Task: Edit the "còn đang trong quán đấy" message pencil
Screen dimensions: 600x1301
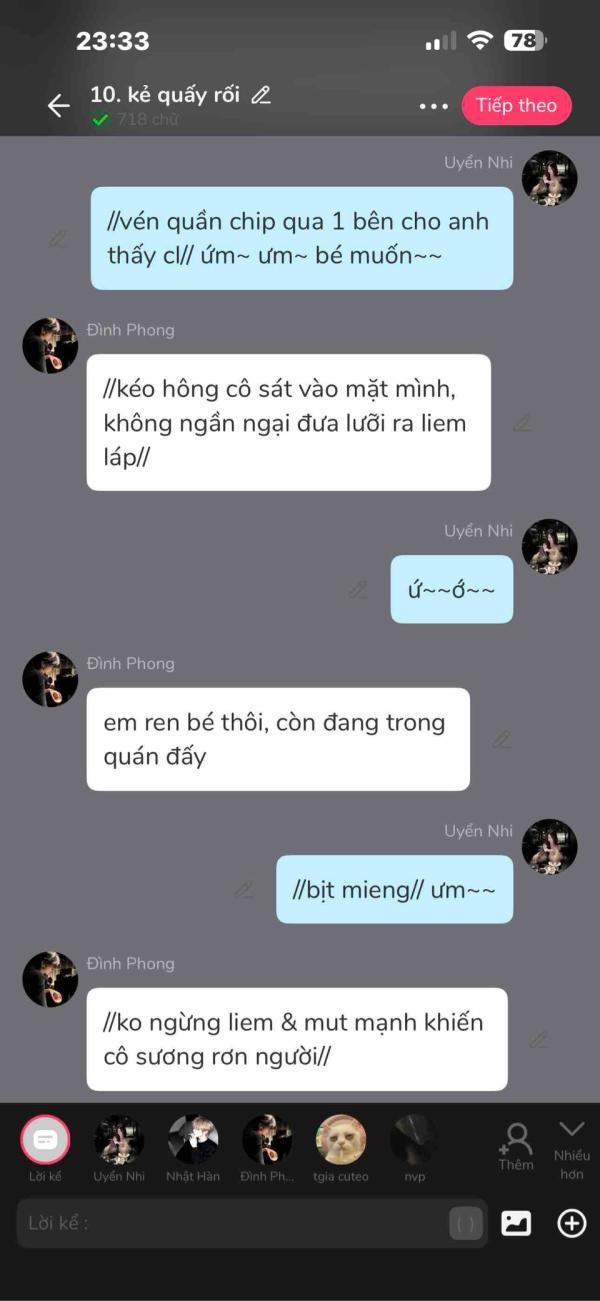Action: click(x=502, y=740)
